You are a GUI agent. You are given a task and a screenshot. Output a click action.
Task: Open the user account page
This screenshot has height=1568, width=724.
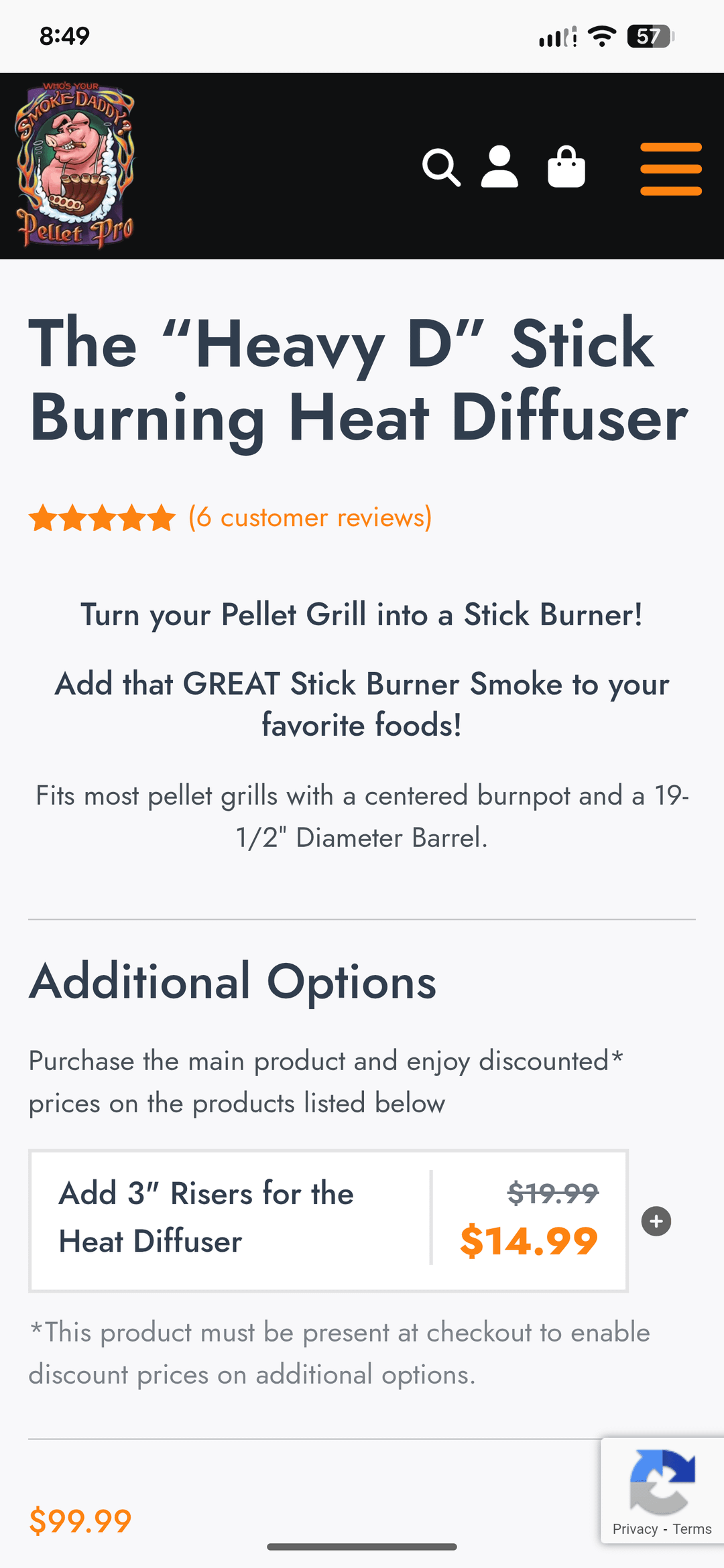[499, 167]
